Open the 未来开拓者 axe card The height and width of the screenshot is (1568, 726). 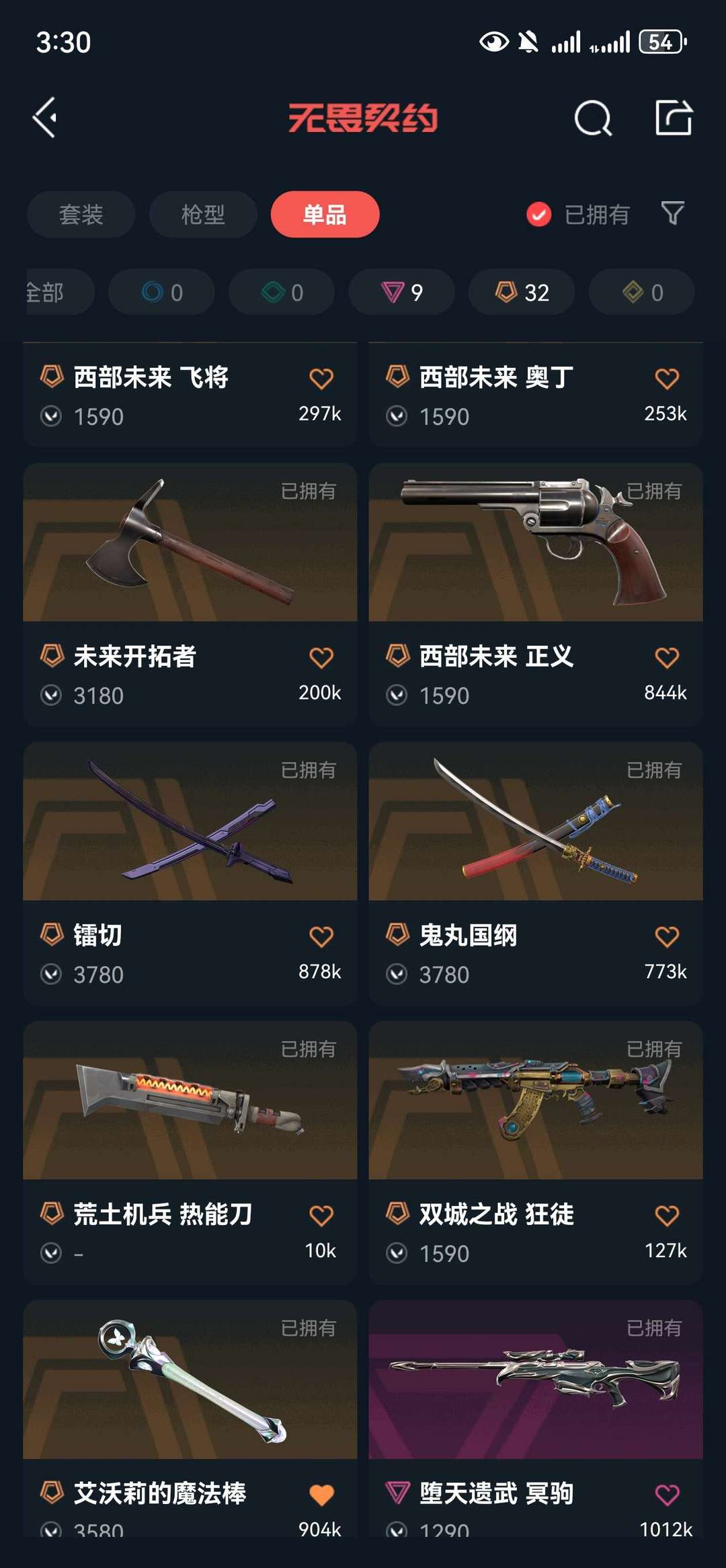point(190,595)
